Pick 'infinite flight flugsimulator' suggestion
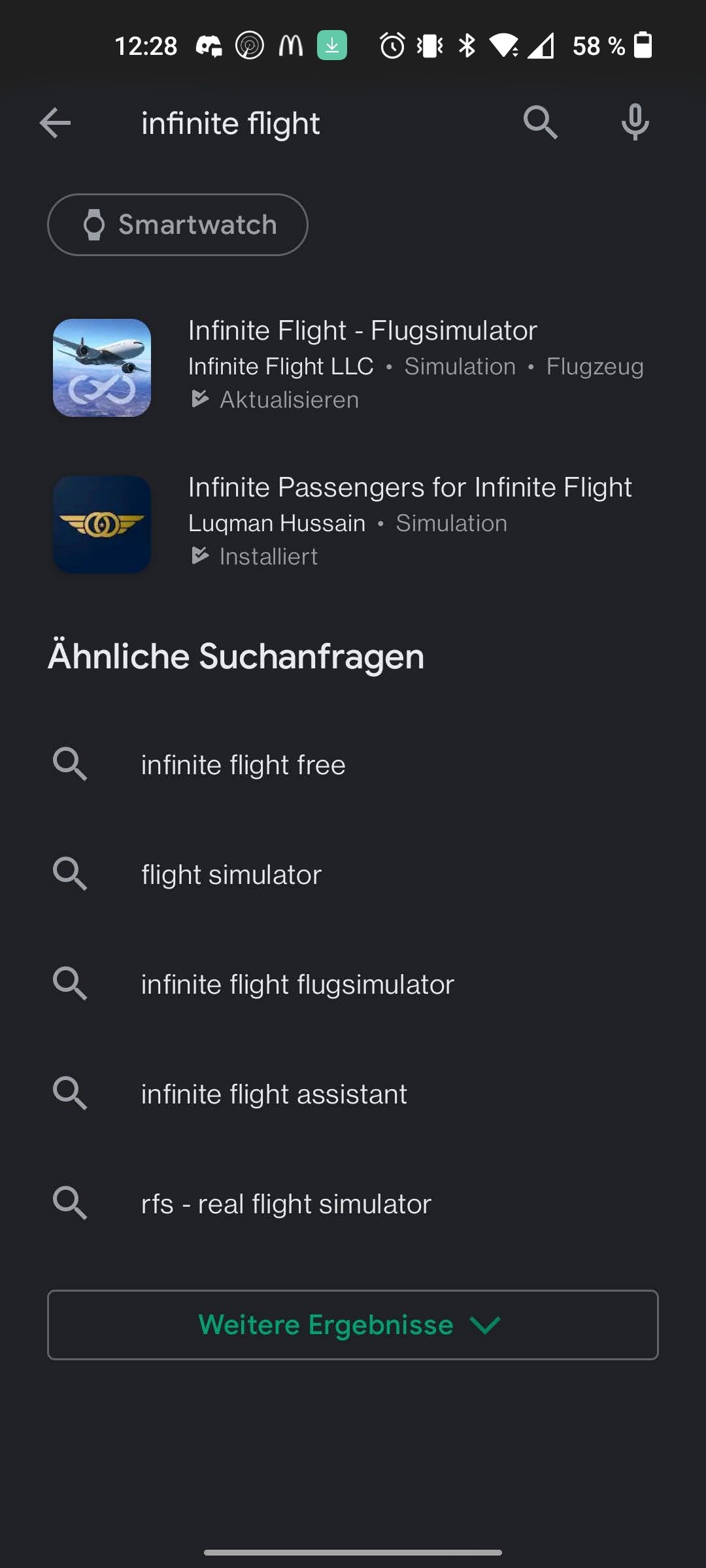 point(297,985)
